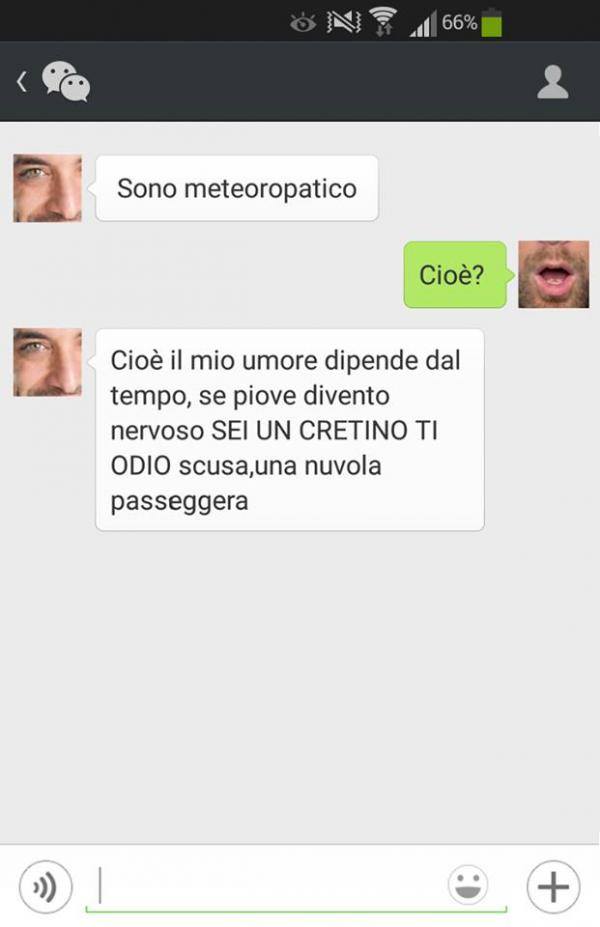Image resolution: width=600 pixels, height=927 pixels.
Task: Open avatar beside "Sono meteoropatico" message
Action: click(47, 188)
